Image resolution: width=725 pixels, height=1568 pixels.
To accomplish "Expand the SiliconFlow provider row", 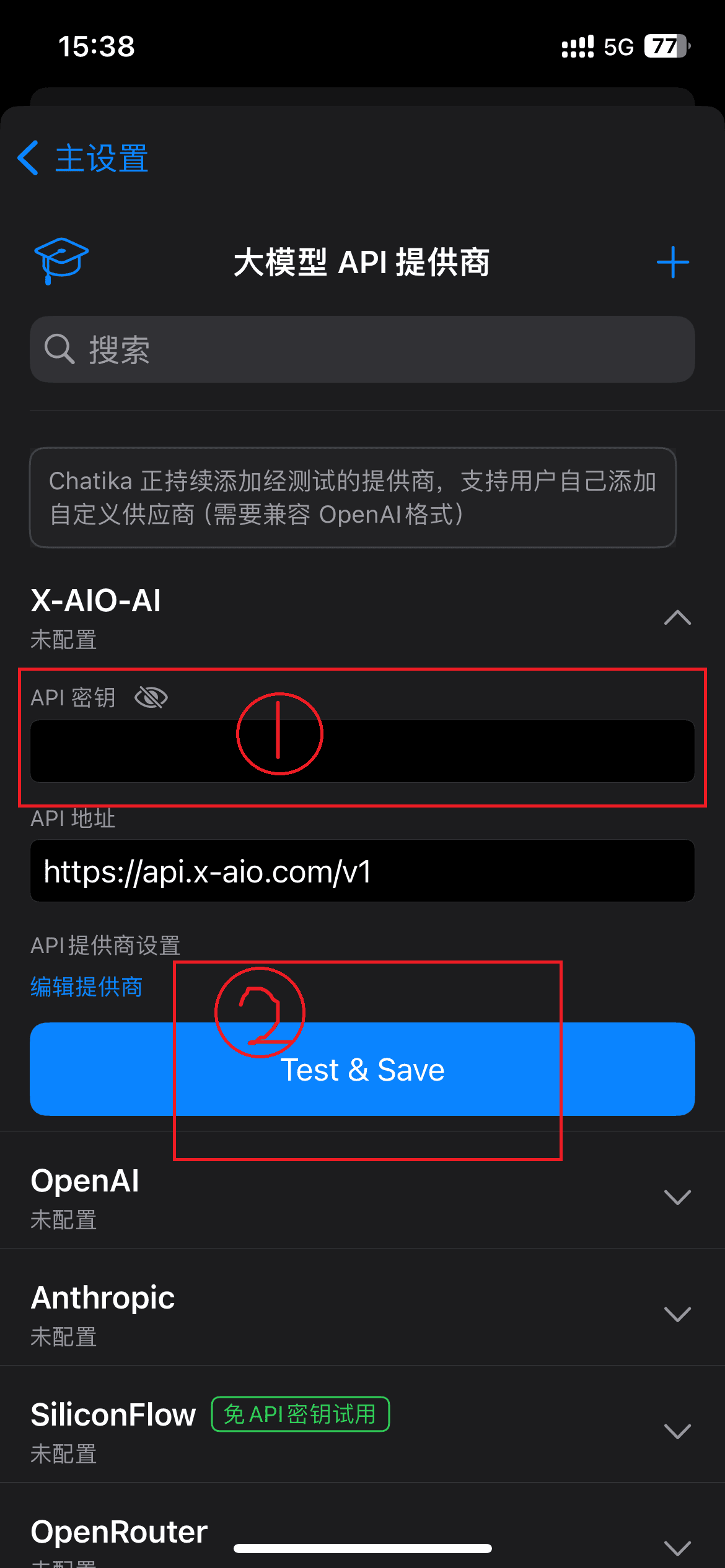I will pyautogui.click(x=677, y=1431).
